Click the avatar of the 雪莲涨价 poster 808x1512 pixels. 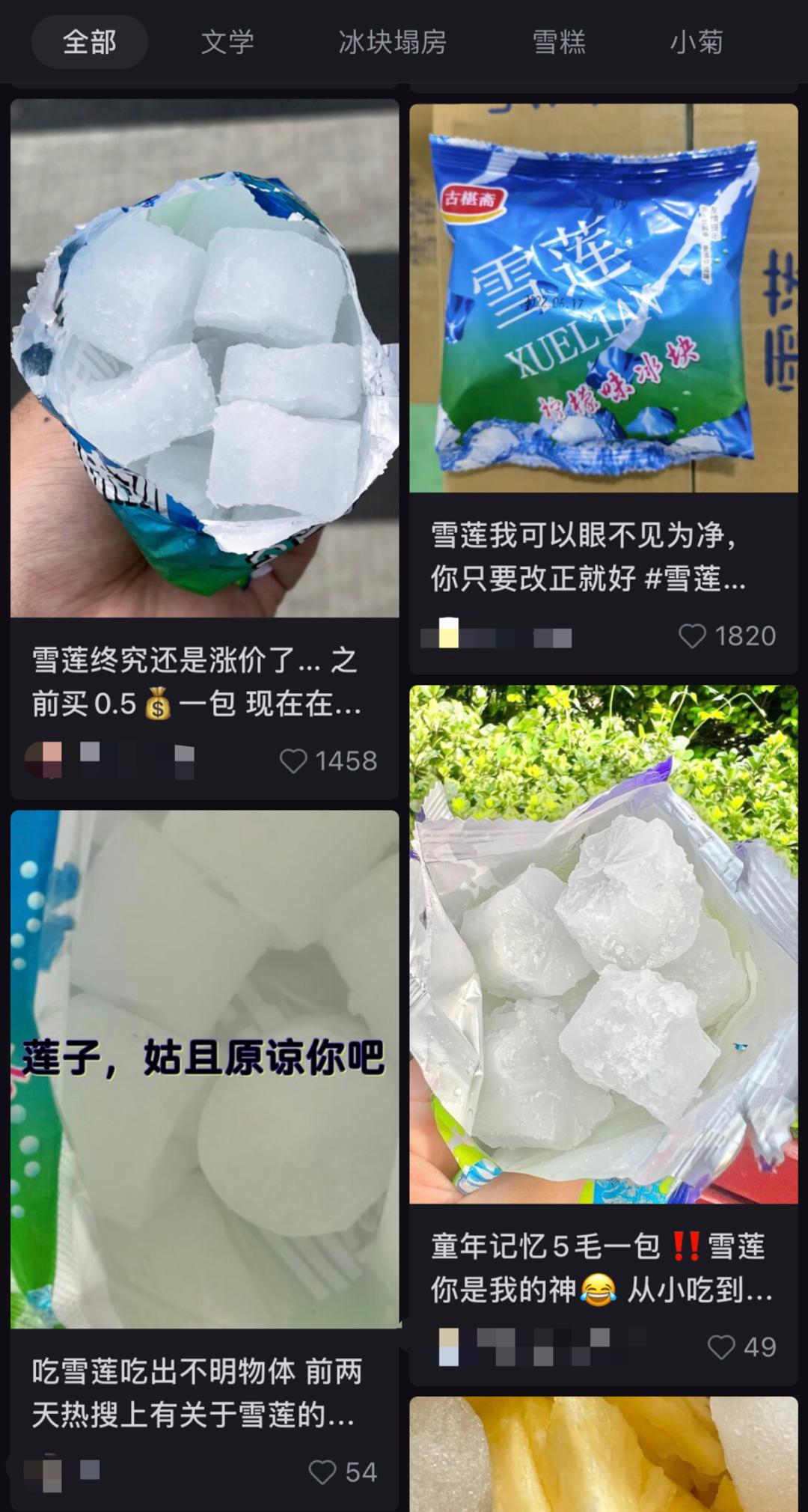[45, 760]
